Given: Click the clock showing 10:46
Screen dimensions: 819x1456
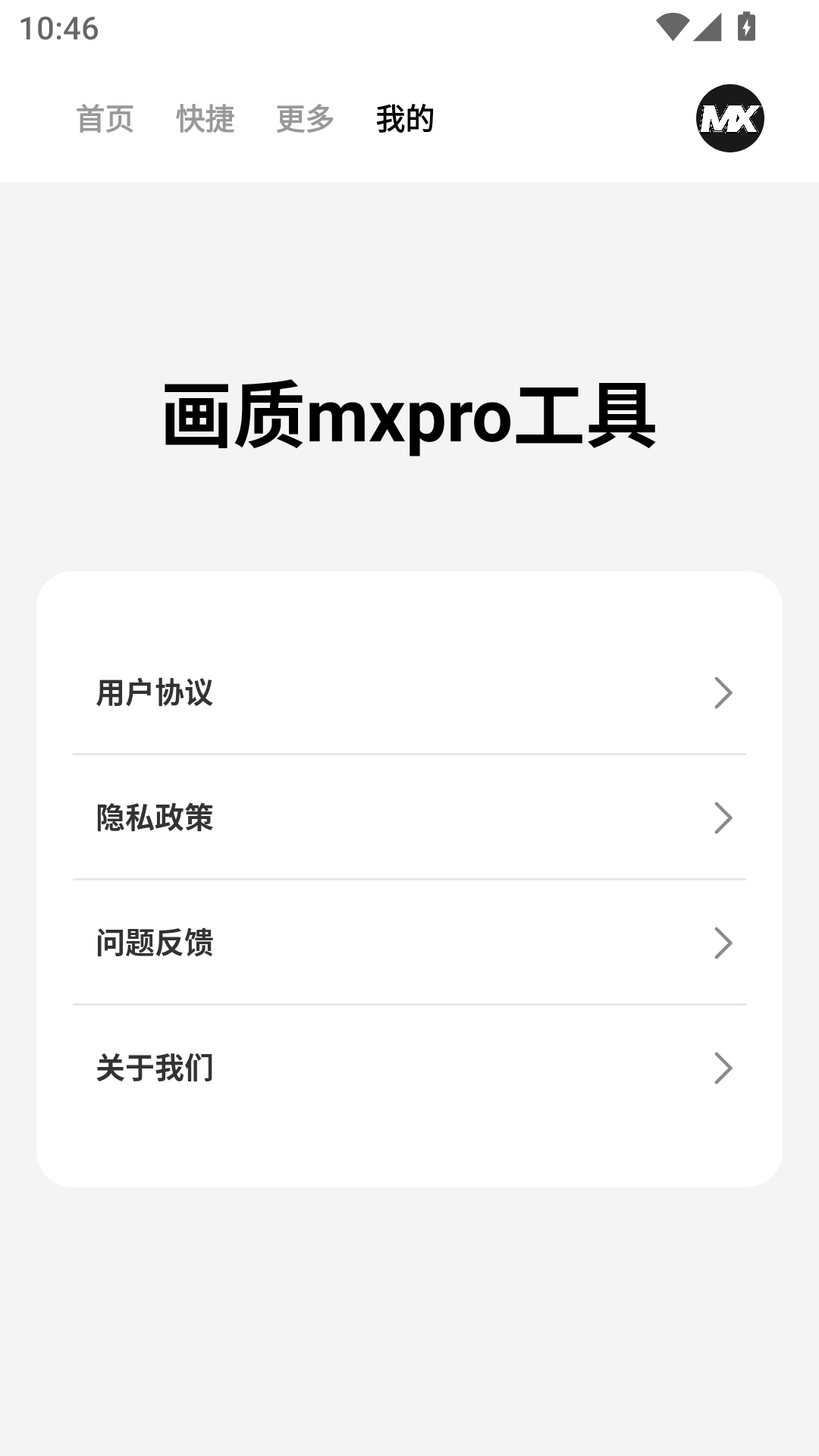Looking at the screenshot, I should [58, 28].
